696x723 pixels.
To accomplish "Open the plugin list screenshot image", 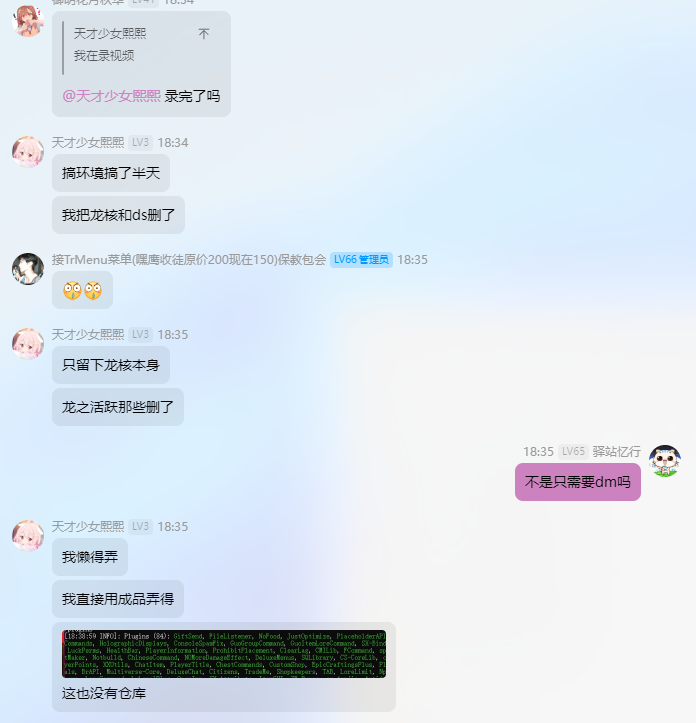I will click(224, 652).
